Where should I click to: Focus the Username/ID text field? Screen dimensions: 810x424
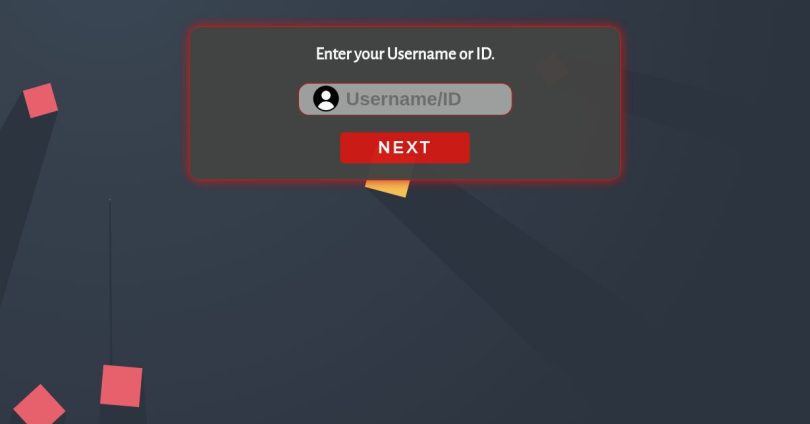[x=420, y=99]
